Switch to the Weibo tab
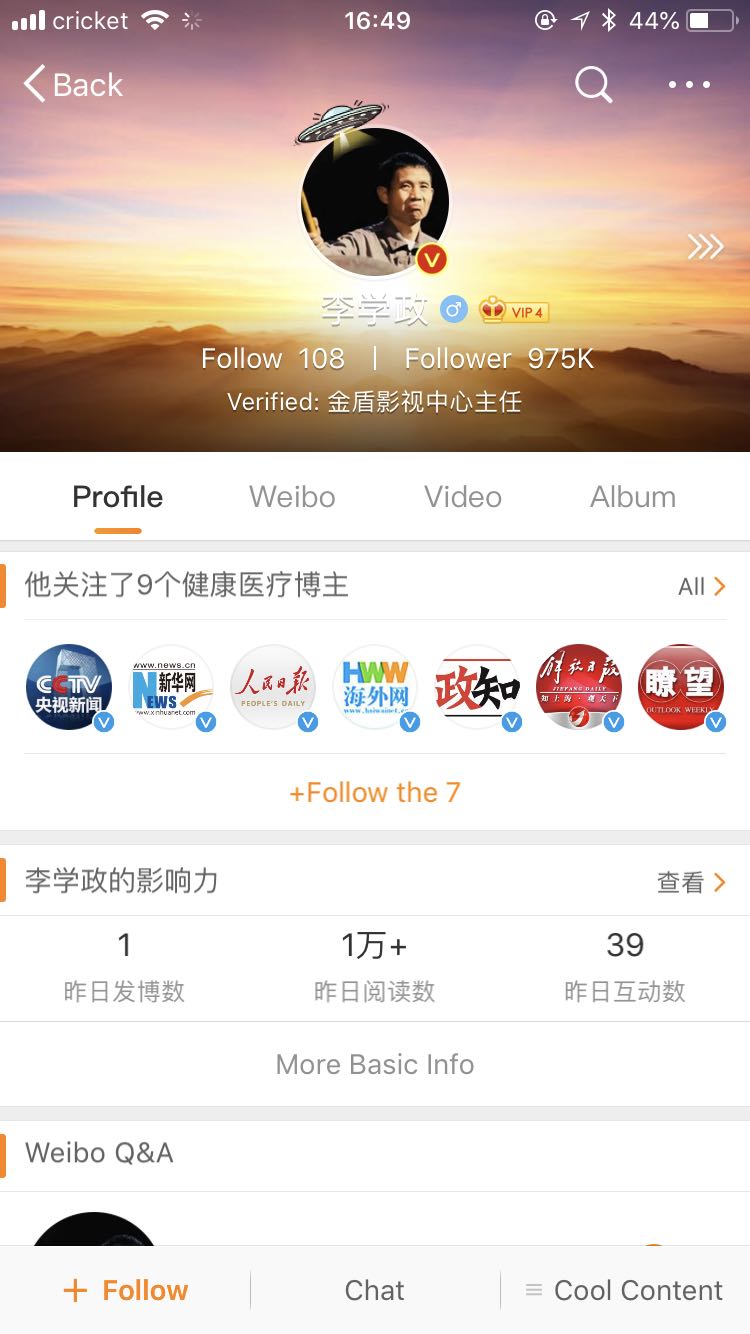The height and width of the screenshot is (1334, 750). coord(292,497)
